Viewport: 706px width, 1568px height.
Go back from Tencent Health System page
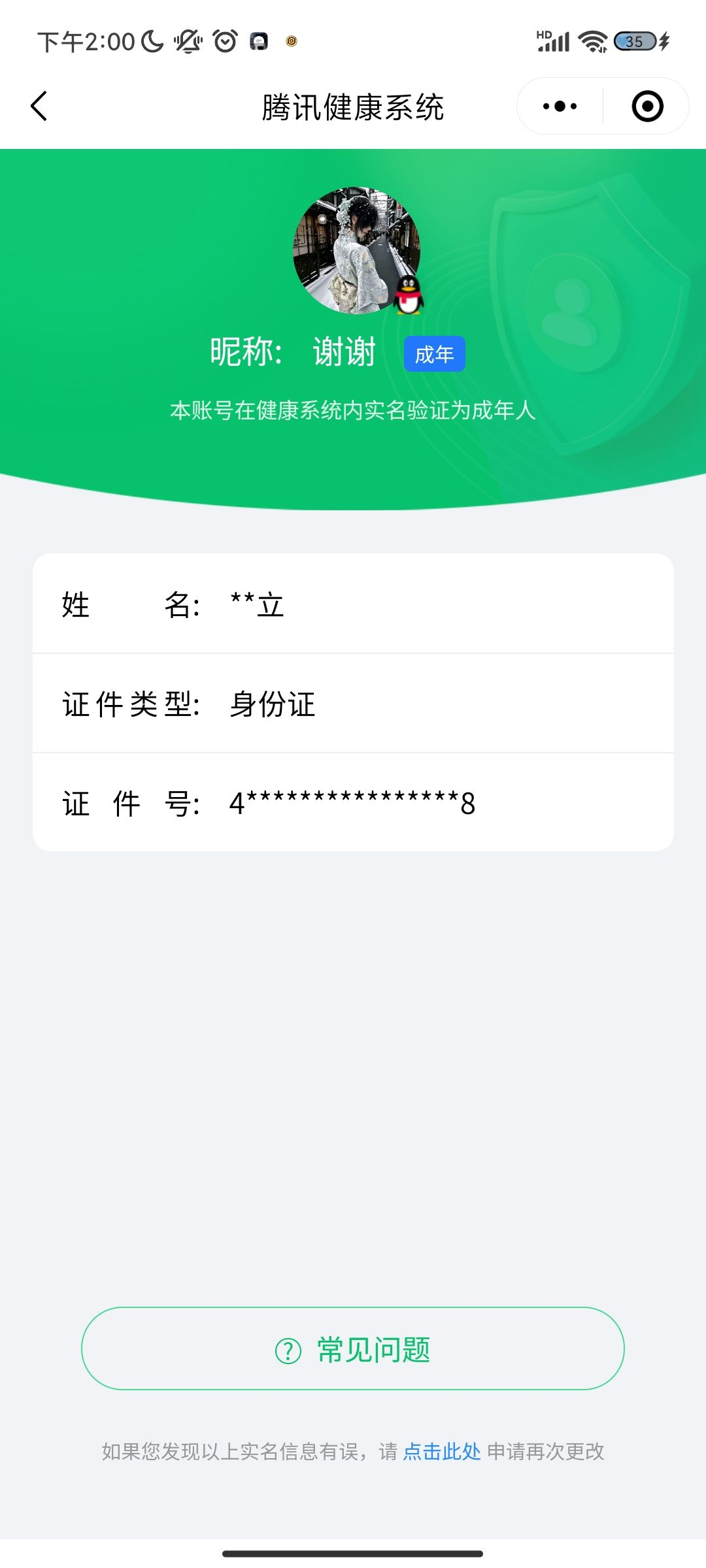click(x=40, y=106)
